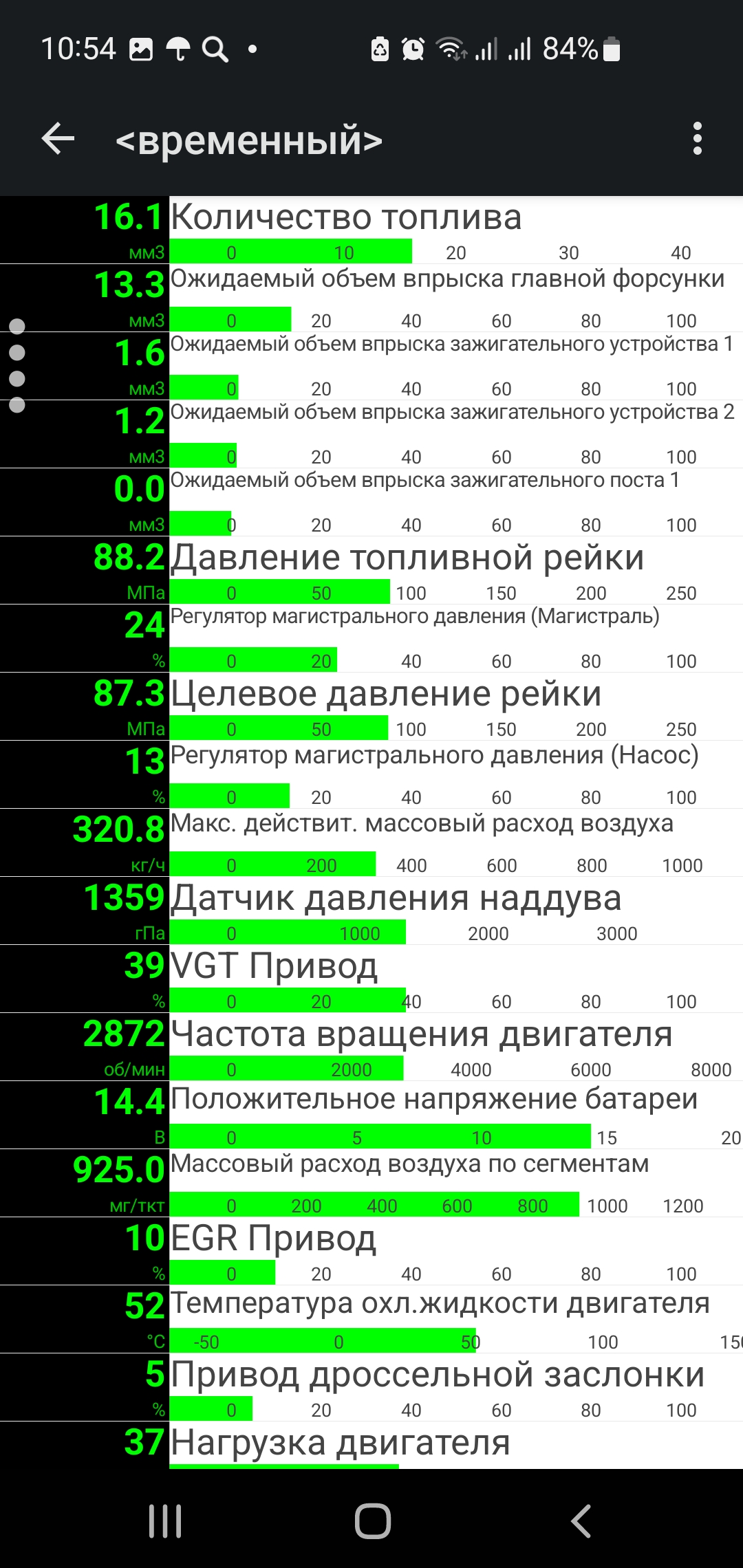The image size is (743, 1568).
Task: Tap the system home button
Action: [372, 1521]
